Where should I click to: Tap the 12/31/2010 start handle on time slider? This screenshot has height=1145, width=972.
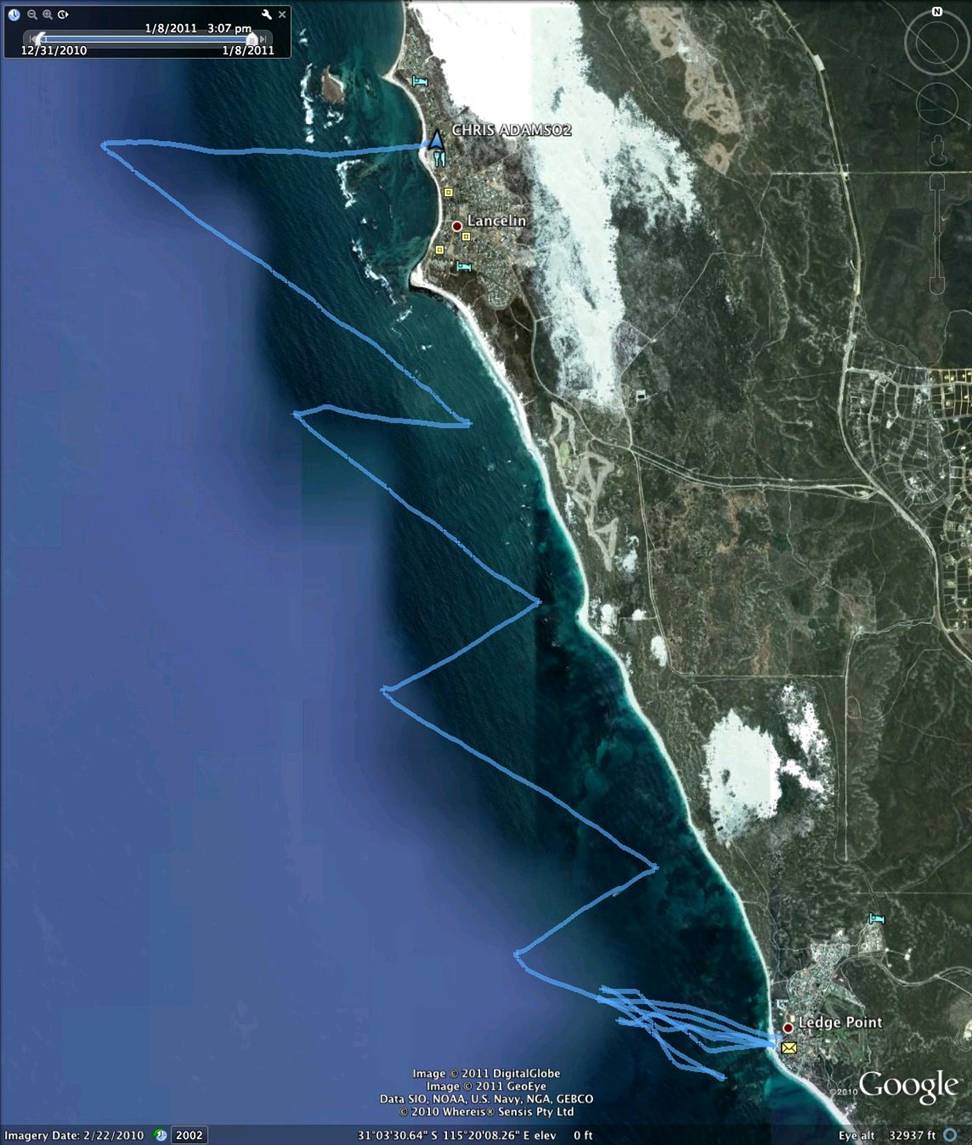[x=40, y=39]
